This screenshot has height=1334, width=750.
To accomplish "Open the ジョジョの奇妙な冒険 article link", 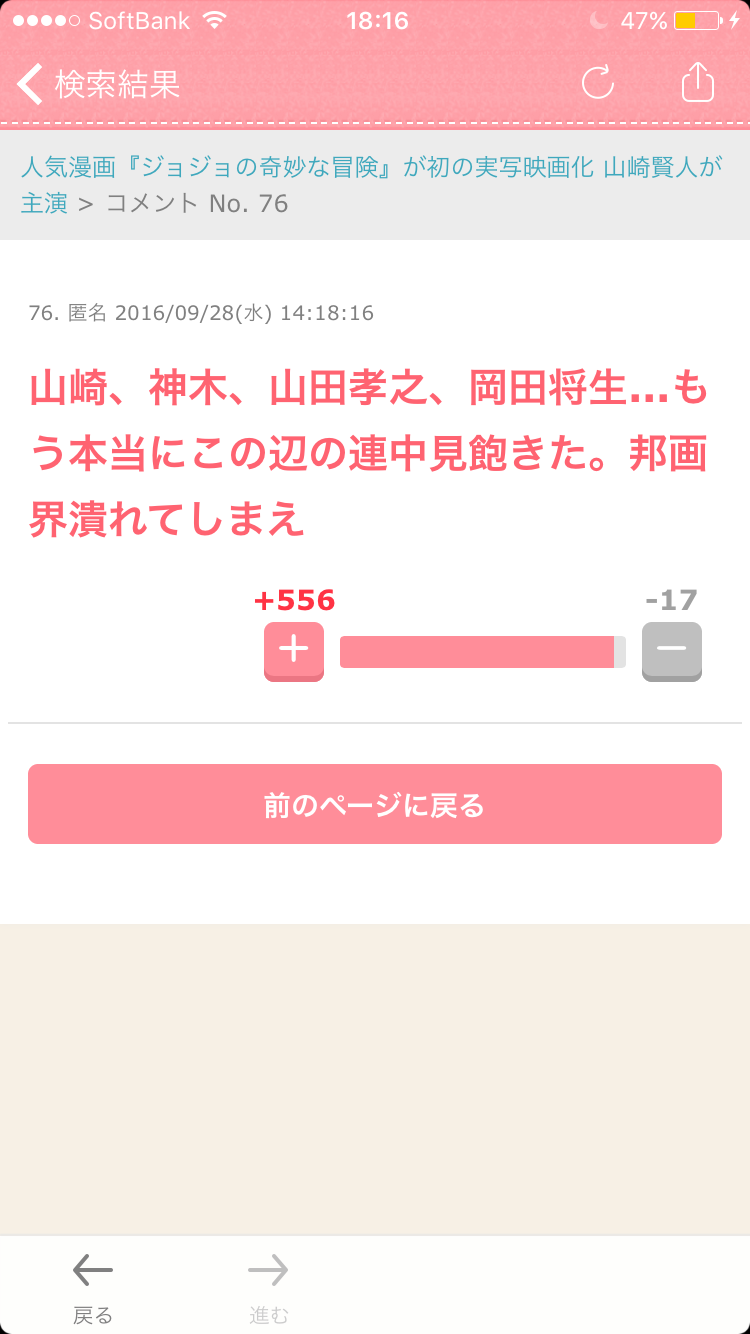I will [x=371, y=185].
